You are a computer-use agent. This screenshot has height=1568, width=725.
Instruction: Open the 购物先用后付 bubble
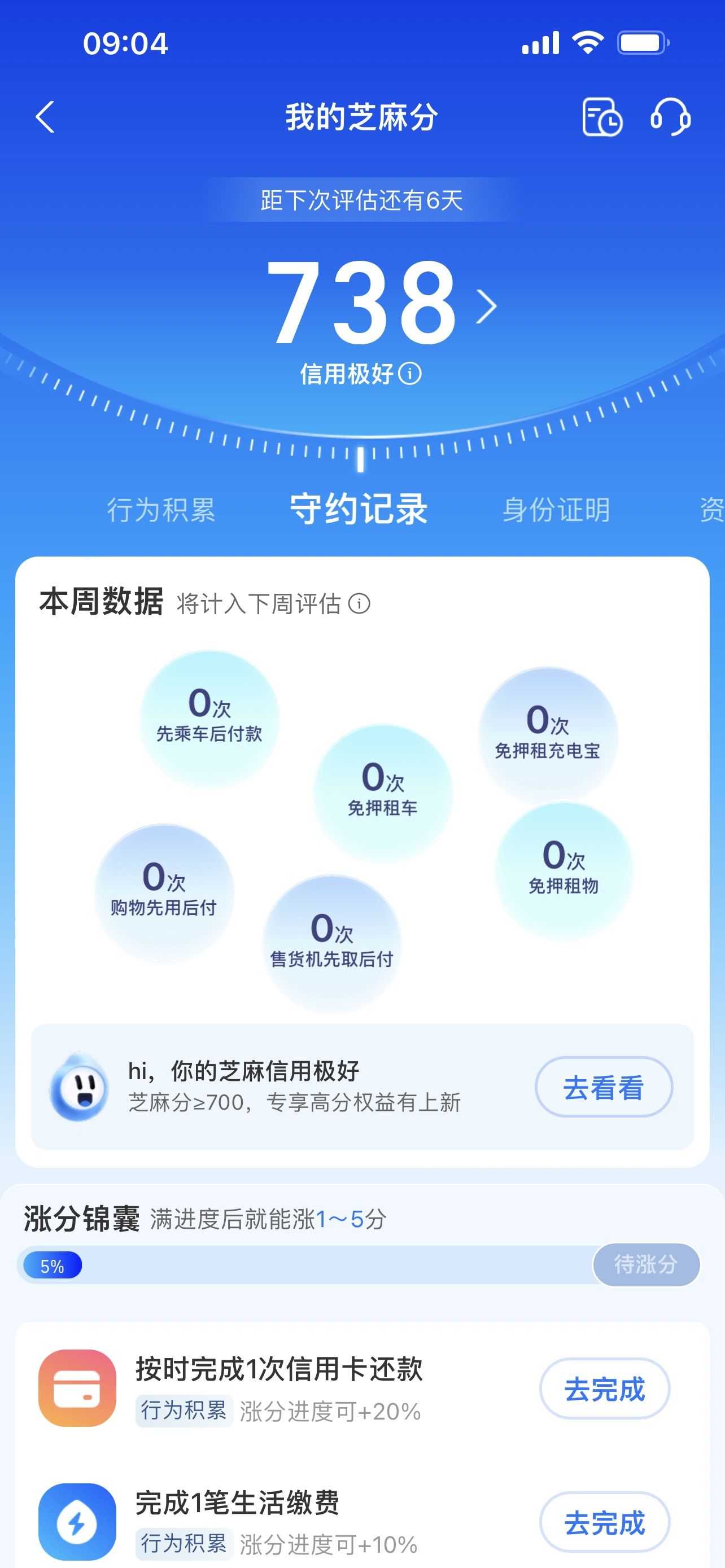point(164,893)
